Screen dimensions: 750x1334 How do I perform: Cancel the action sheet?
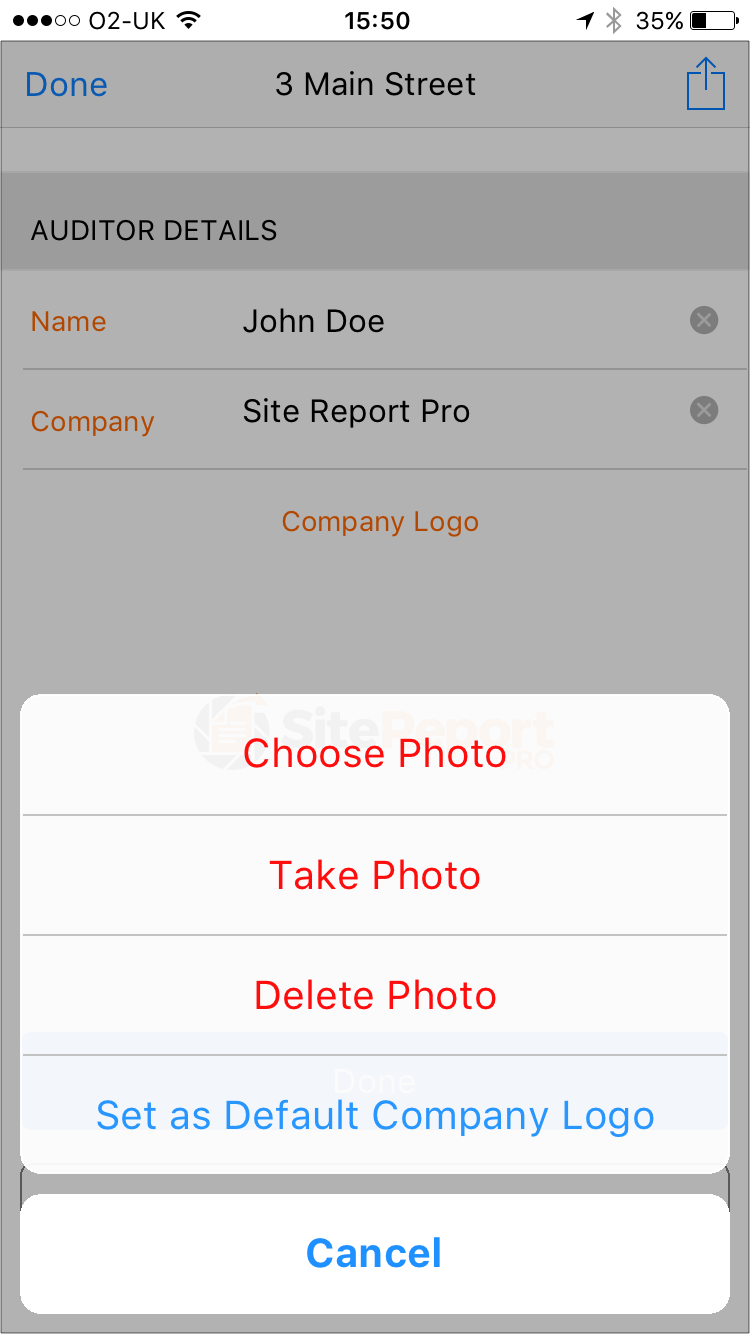[x=375, y=1253]
